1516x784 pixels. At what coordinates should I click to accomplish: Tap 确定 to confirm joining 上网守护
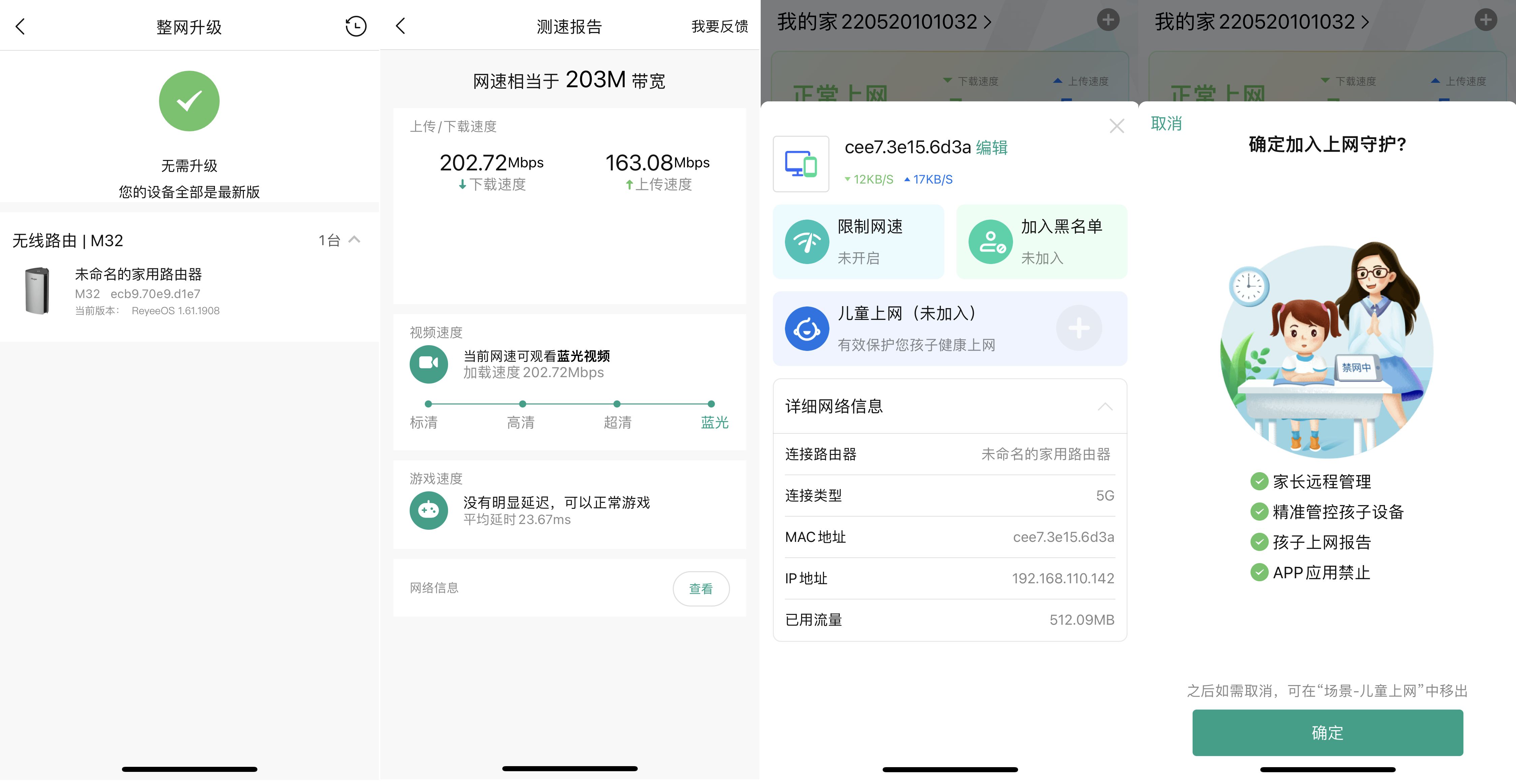(1327, 732)
